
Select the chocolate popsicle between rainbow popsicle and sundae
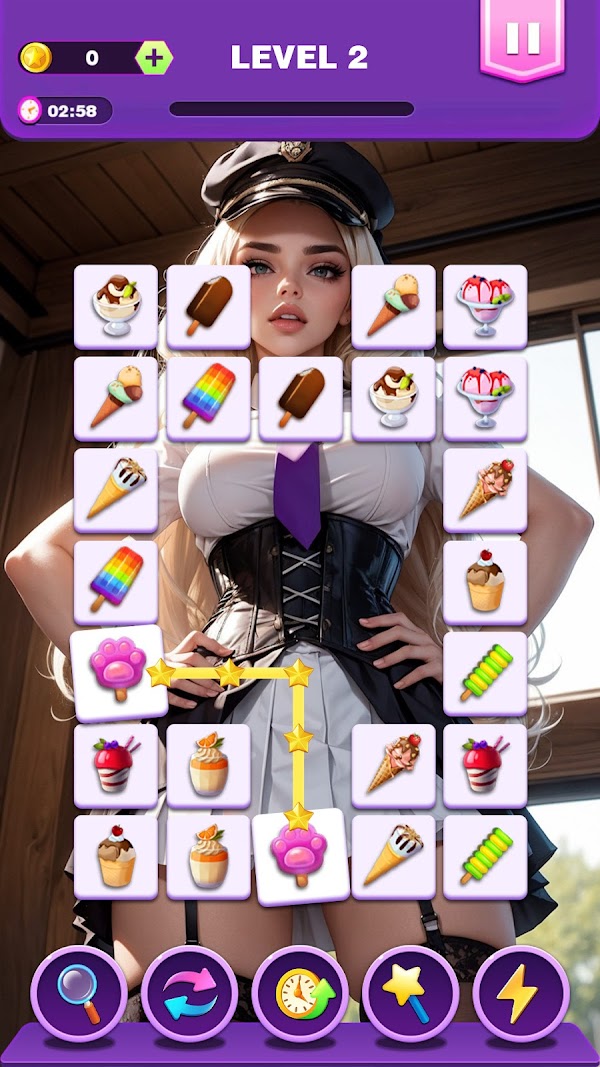point(300,397)
